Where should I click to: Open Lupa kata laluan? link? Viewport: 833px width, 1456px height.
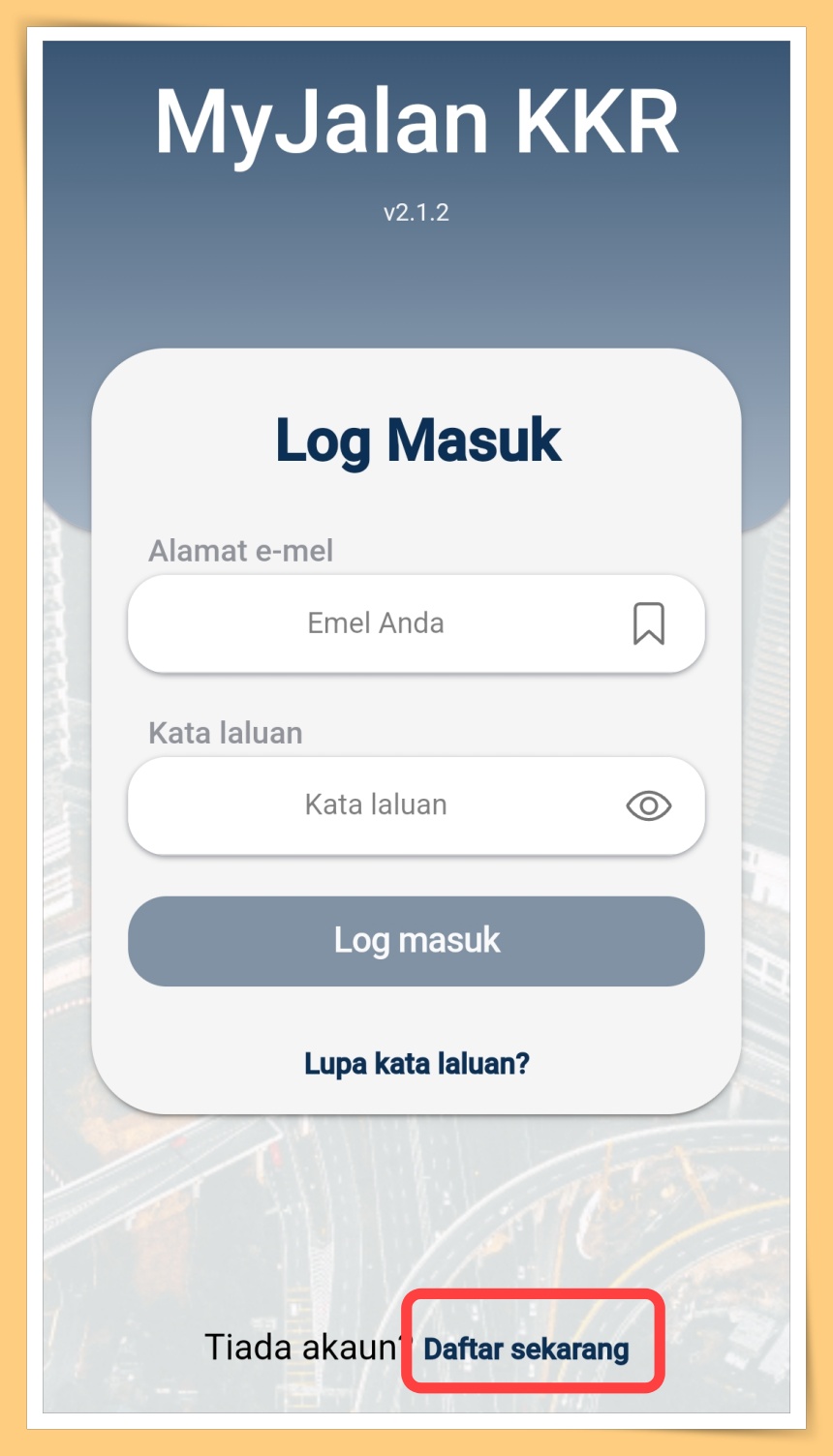416,1064
